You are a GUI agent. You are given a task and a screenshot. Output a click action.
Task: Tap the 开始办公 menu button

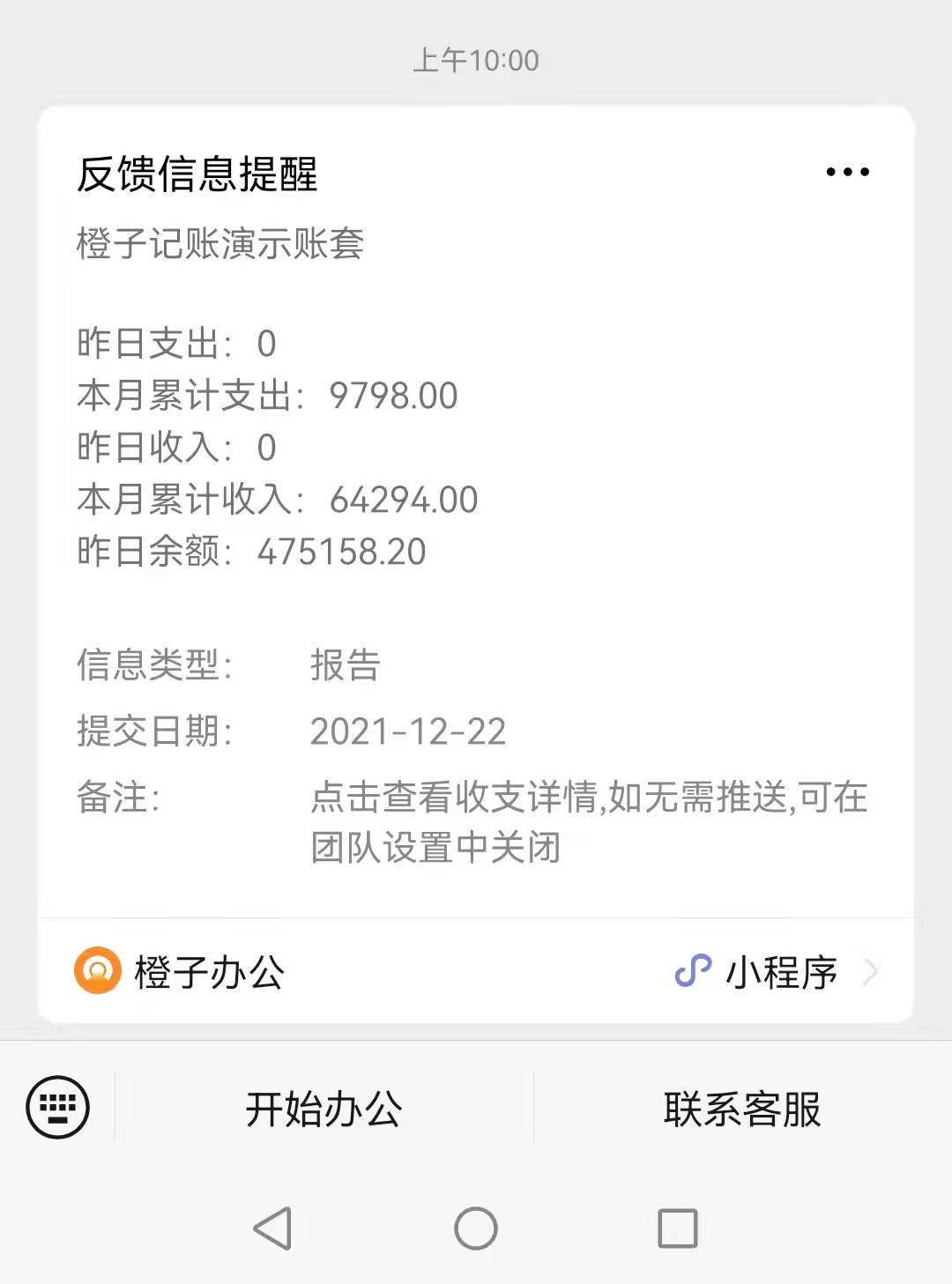324,1109
